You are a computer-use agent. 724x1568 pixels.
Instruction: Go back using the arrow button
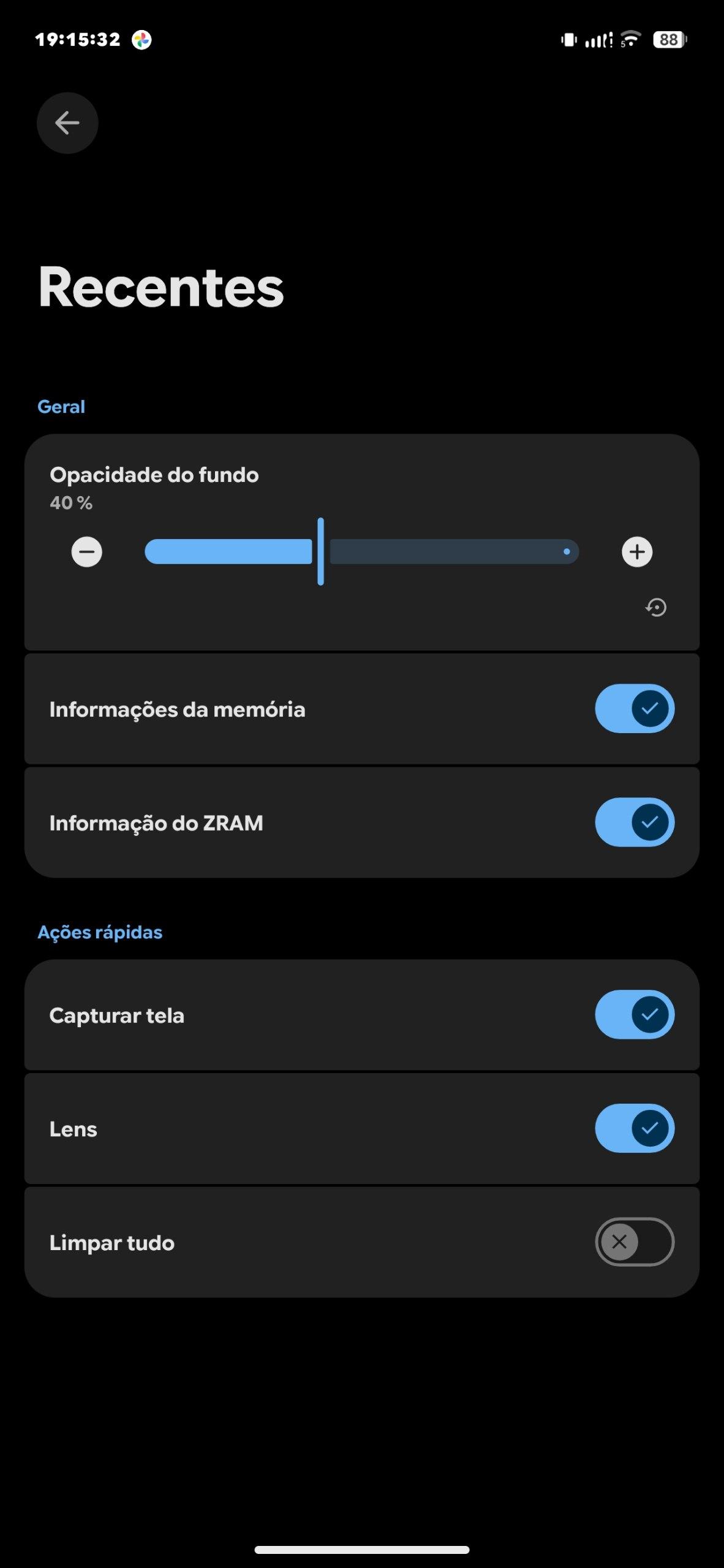[67, 123]
